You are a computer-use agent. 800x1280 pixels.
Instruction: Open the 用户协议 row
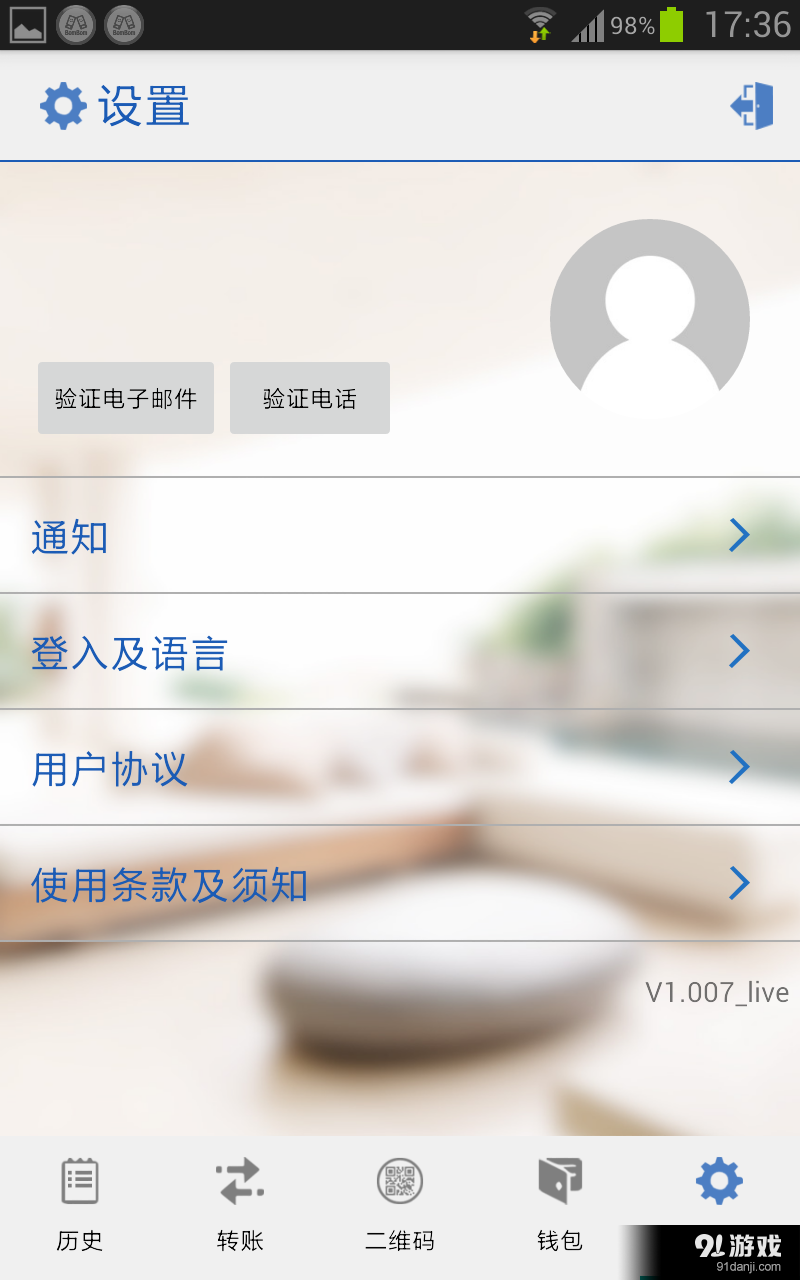(400, 768)
